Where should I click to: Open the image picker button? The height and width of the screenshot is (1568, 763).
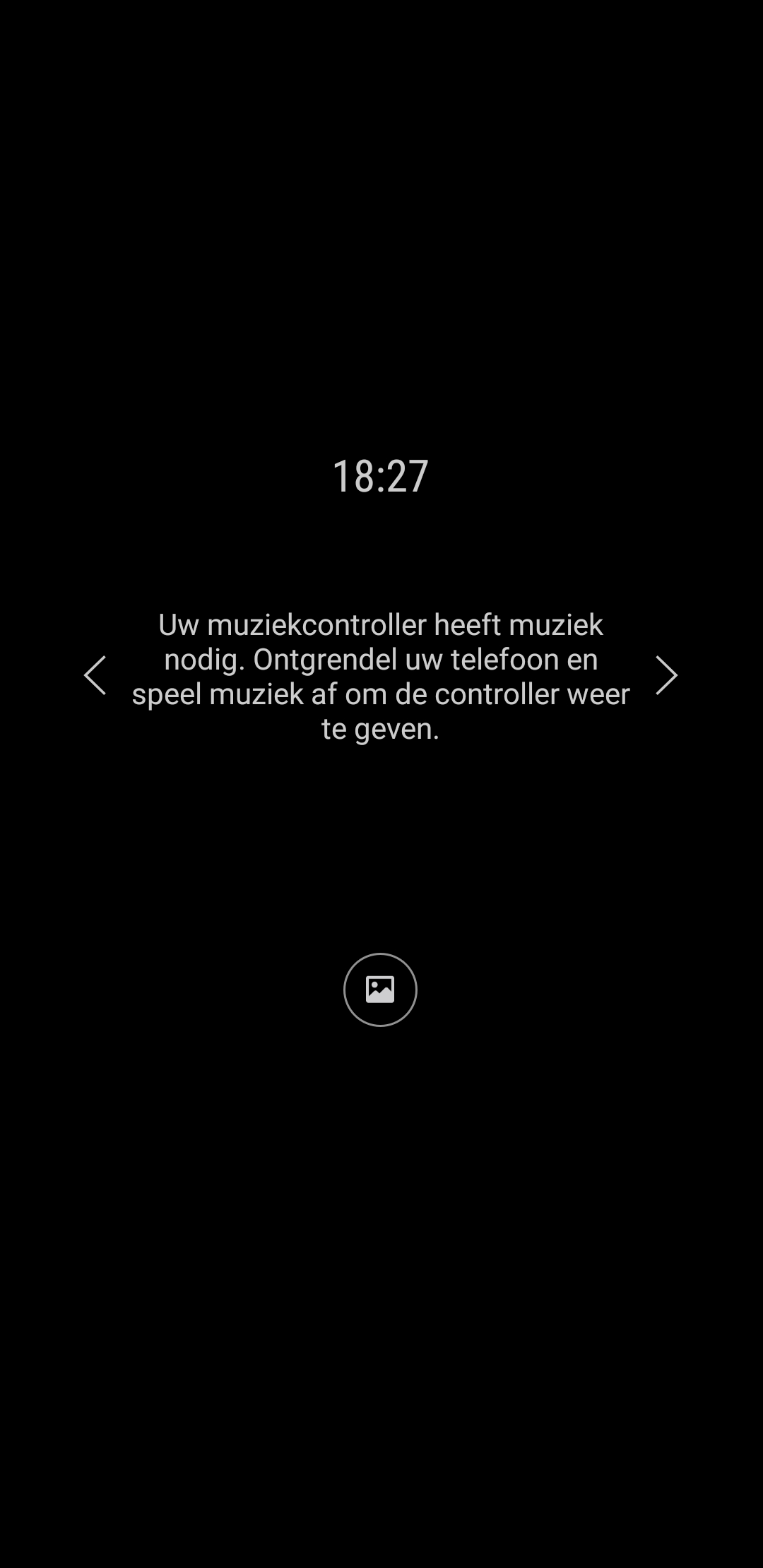(x=380, y=990)
